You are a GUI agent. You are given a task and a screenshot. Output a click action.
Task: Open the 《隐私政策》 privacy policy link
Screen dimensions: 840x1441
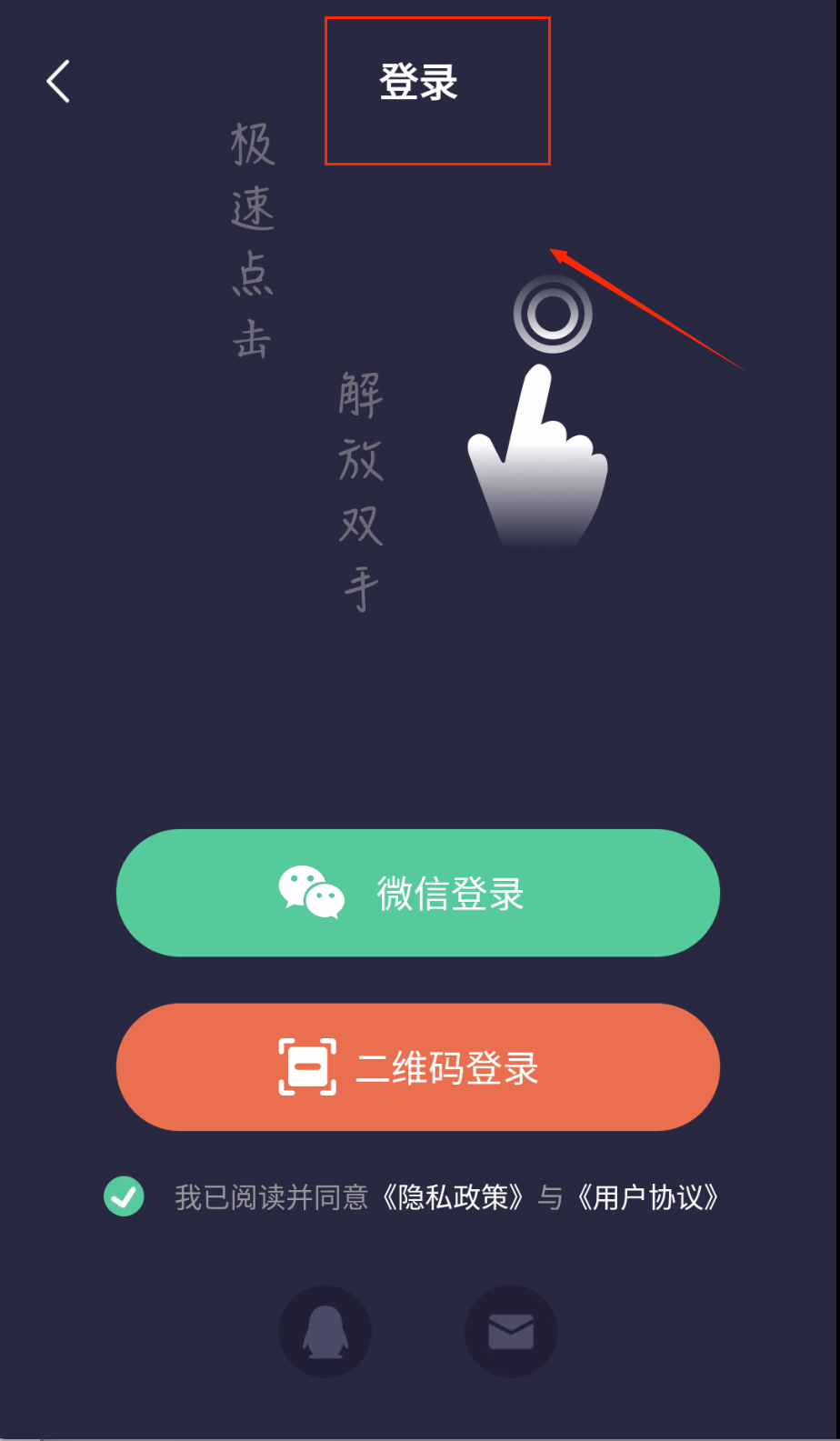point(454,1197)
